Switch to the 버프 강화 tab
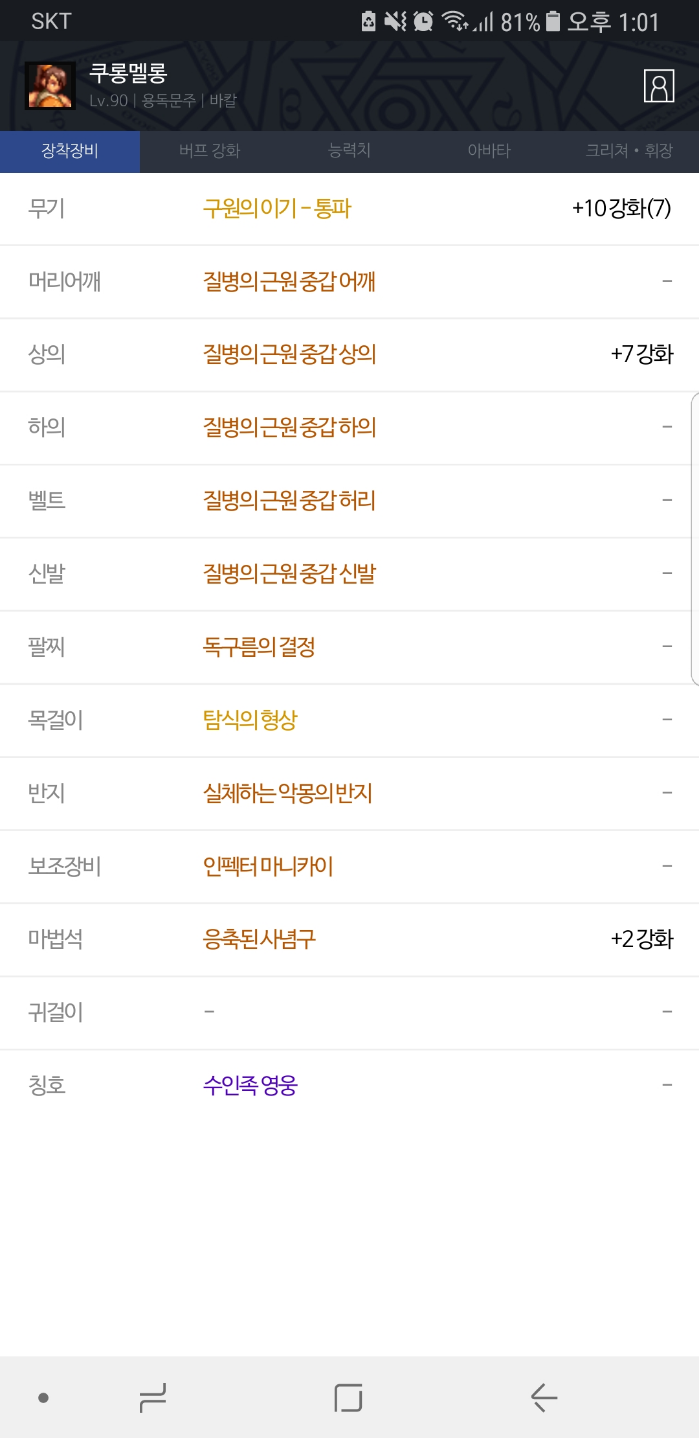699x1438 pixels. [x=209, y=151]
